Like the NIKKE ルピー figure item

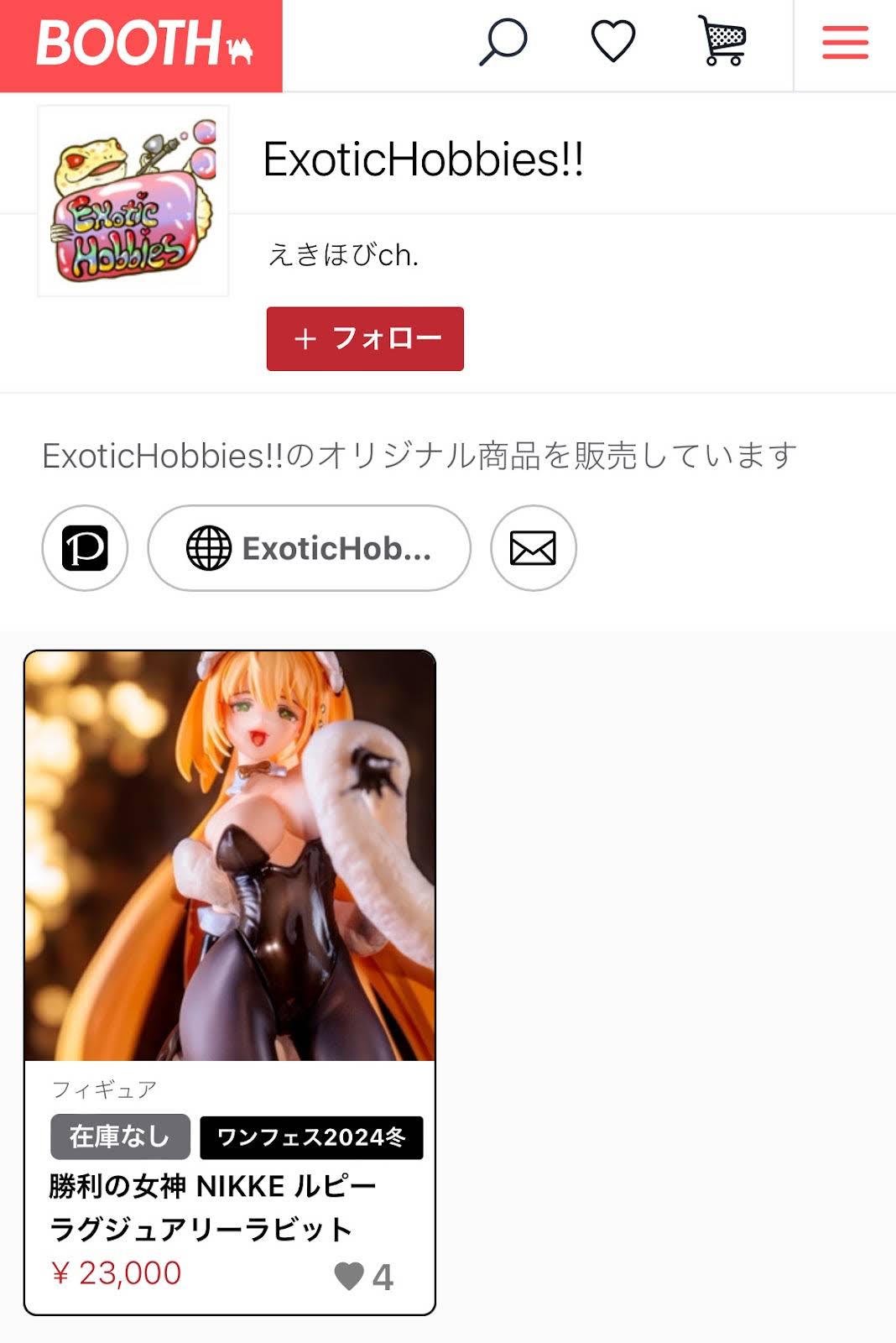[x=350, y=1276]
